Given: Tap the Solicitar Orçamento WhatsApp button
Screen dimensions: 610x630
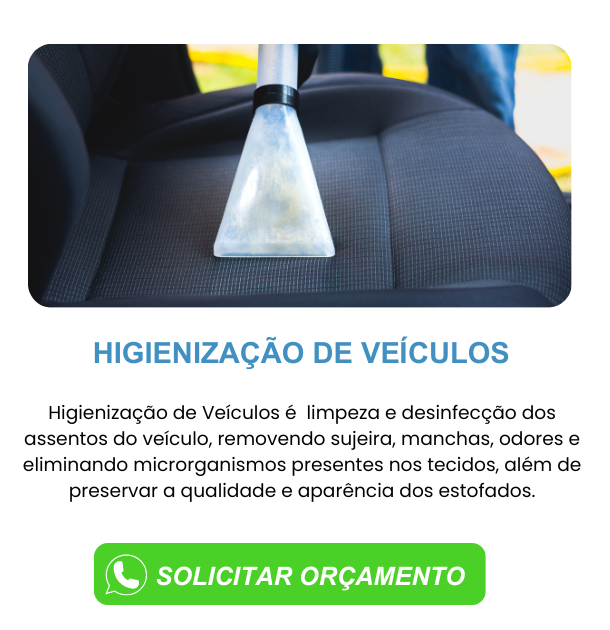Looking at the screenshot, I should pyautogui.click(x=289, y=575).
